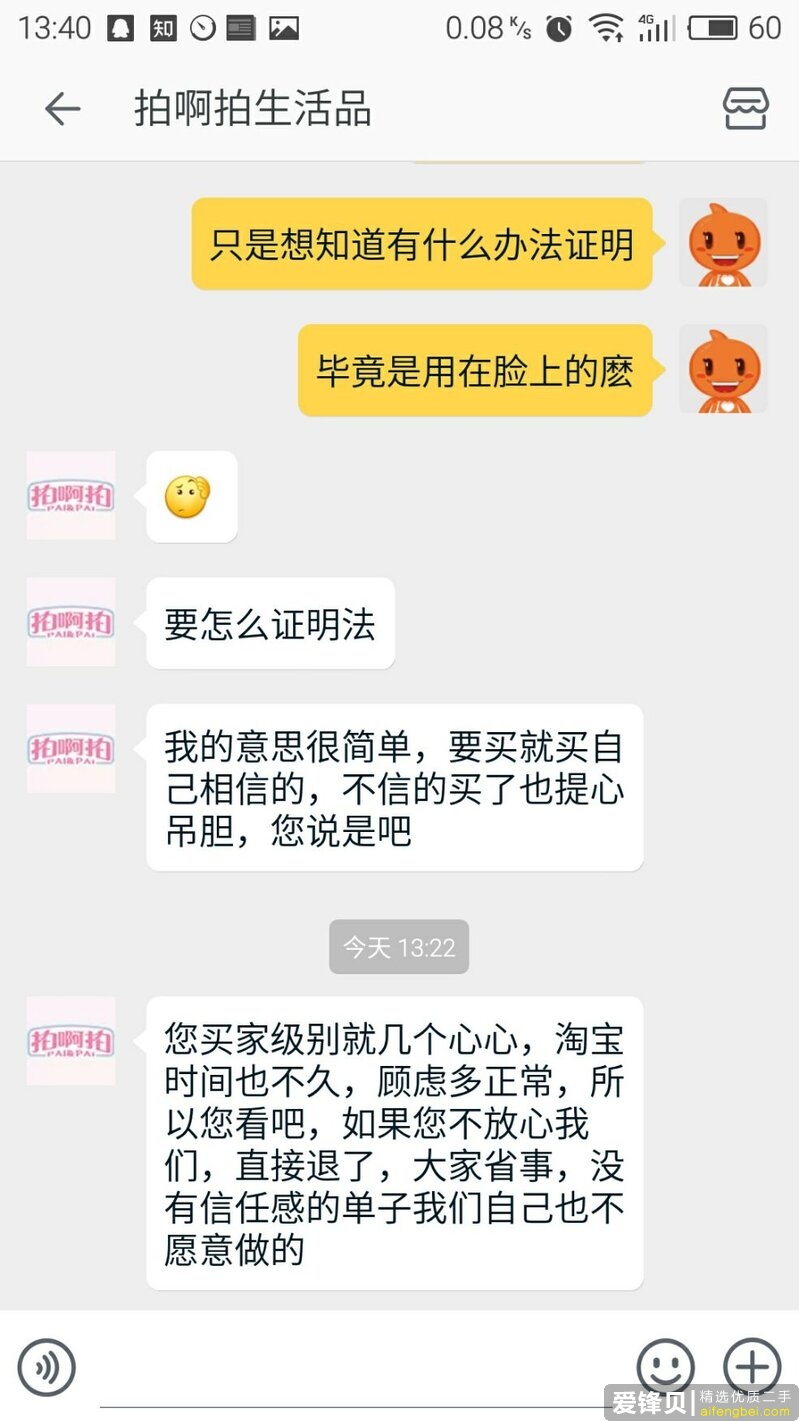Open the emoji picker
This screenshot has width=799, height=1421.
[665, 1366]
